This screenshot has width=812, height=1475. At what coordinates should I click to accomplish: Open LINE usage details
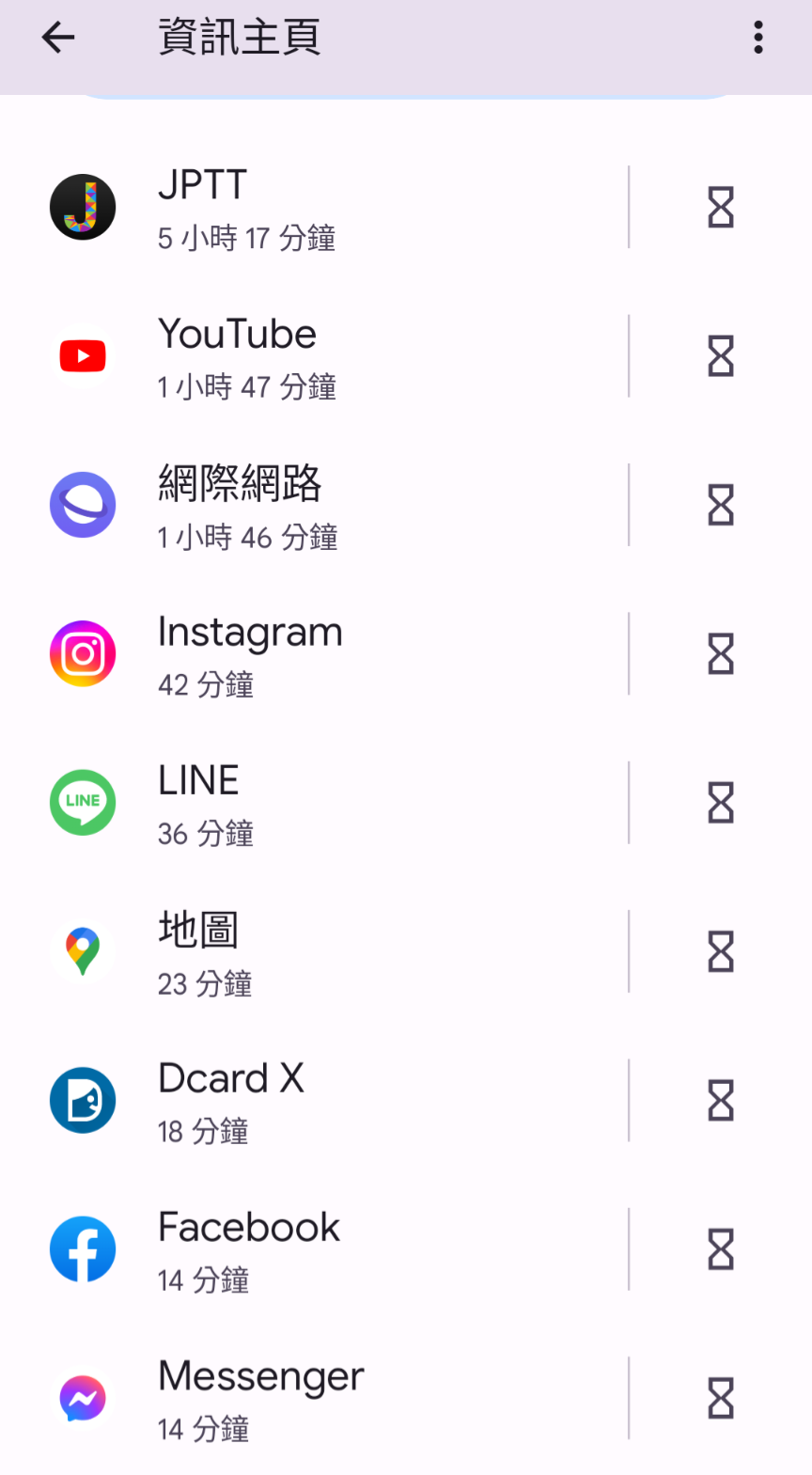(x=314, y=803)
